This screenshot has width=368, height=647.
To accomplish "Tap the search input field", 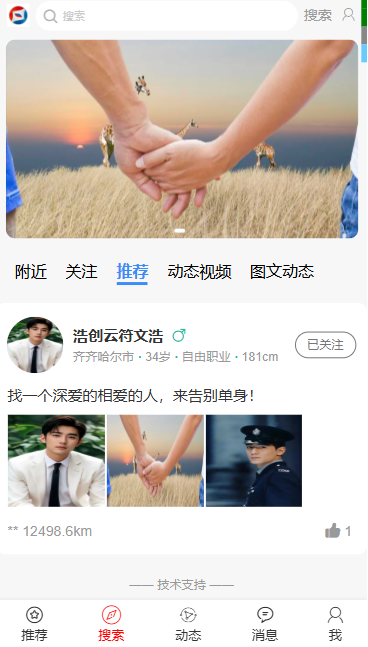I will click(x=166, y=16).
